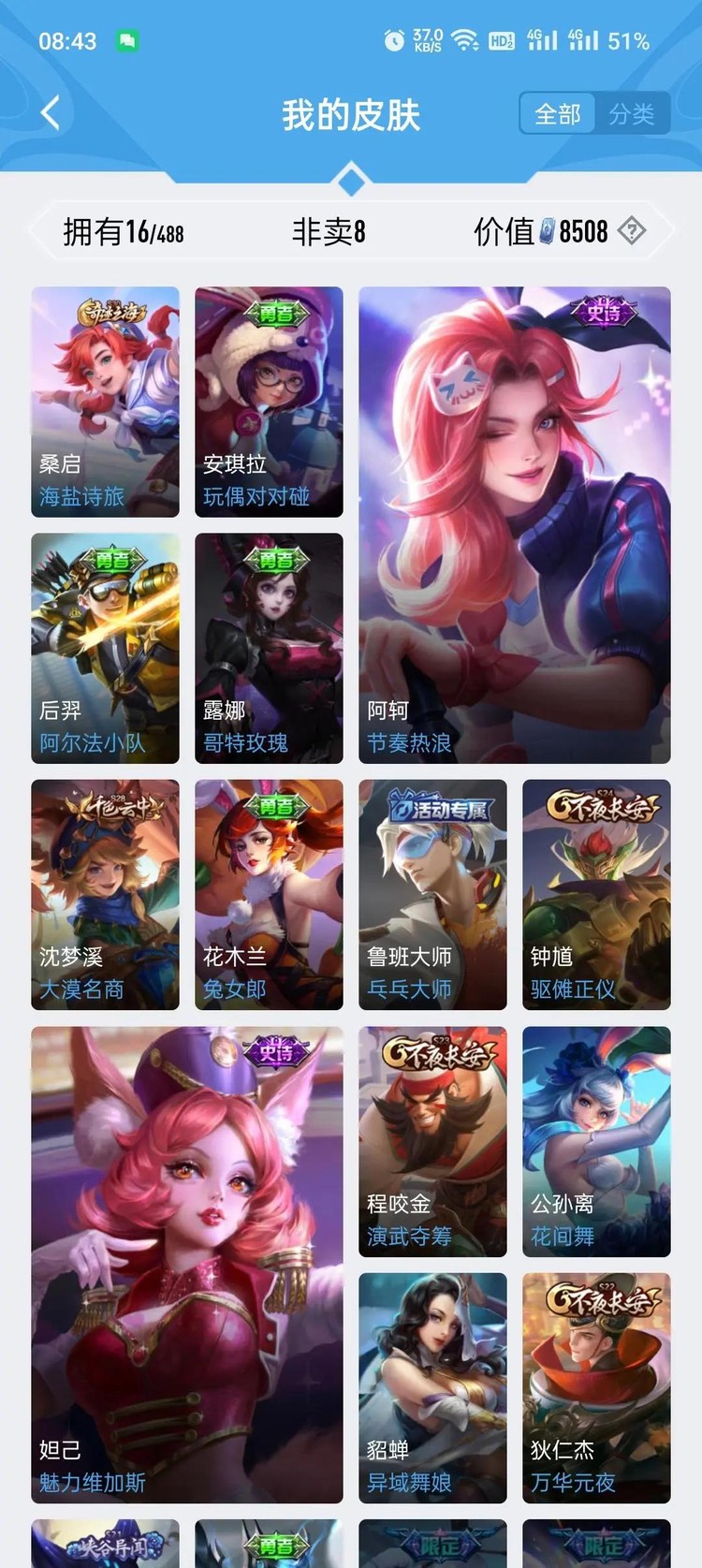Open 狄仁杰 万华元夜 skin card
This screenshot has width=702, height=1568.
pyautogui.click(x=596, y=1387)
